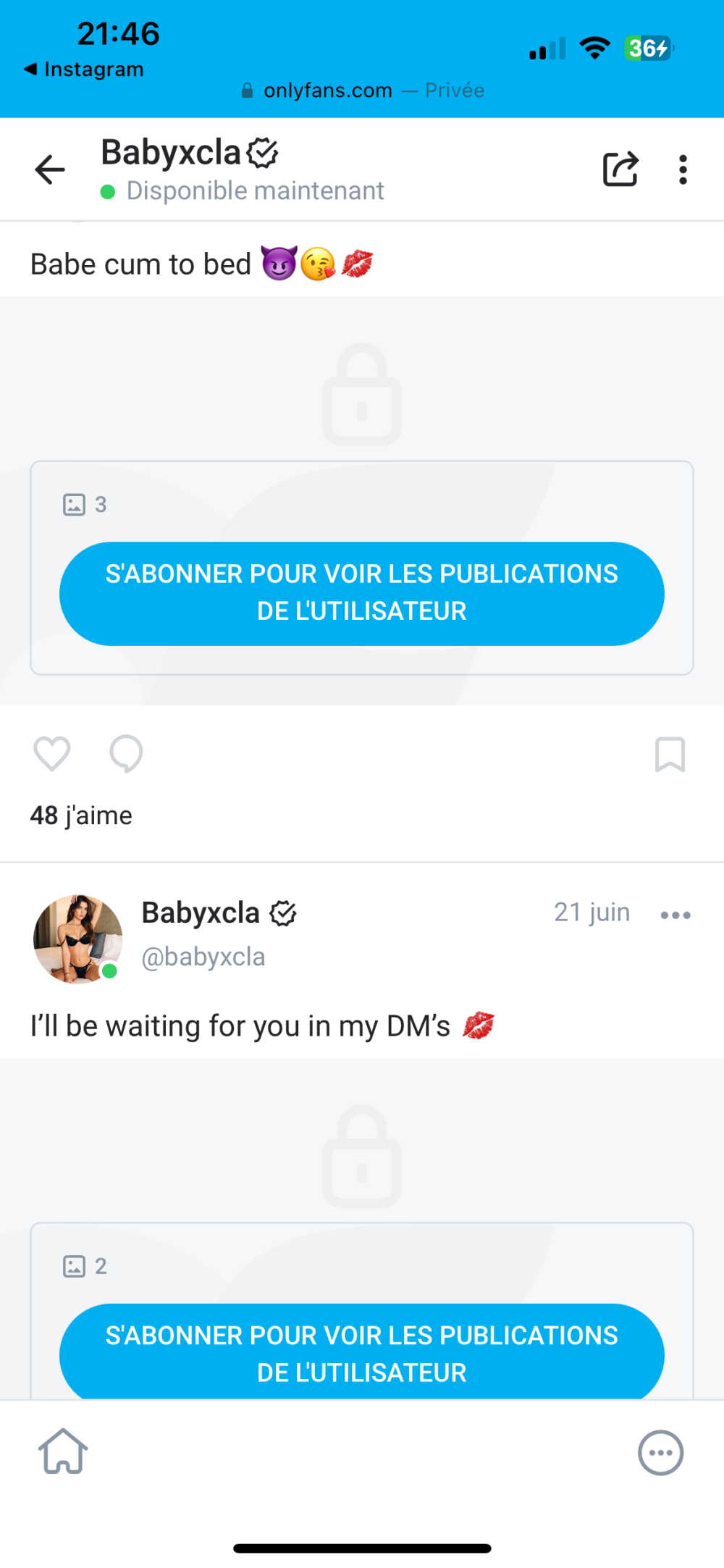Comment on the "Babe cum to bed" post
The height and width of the screenshot is (1568, 724).
pos(126,754)
